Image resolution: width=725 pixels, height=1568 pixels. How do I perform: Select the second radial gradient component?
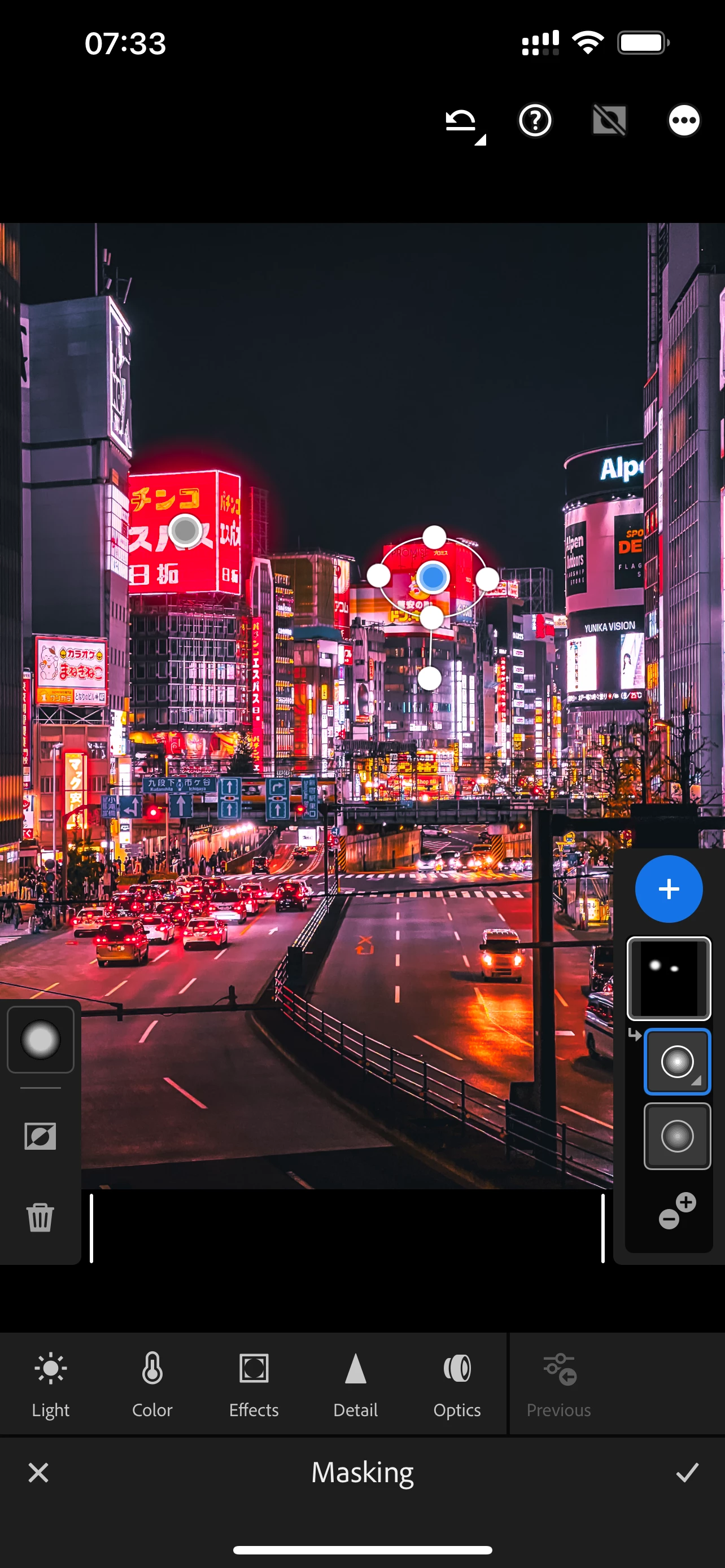pos(677,1136)
